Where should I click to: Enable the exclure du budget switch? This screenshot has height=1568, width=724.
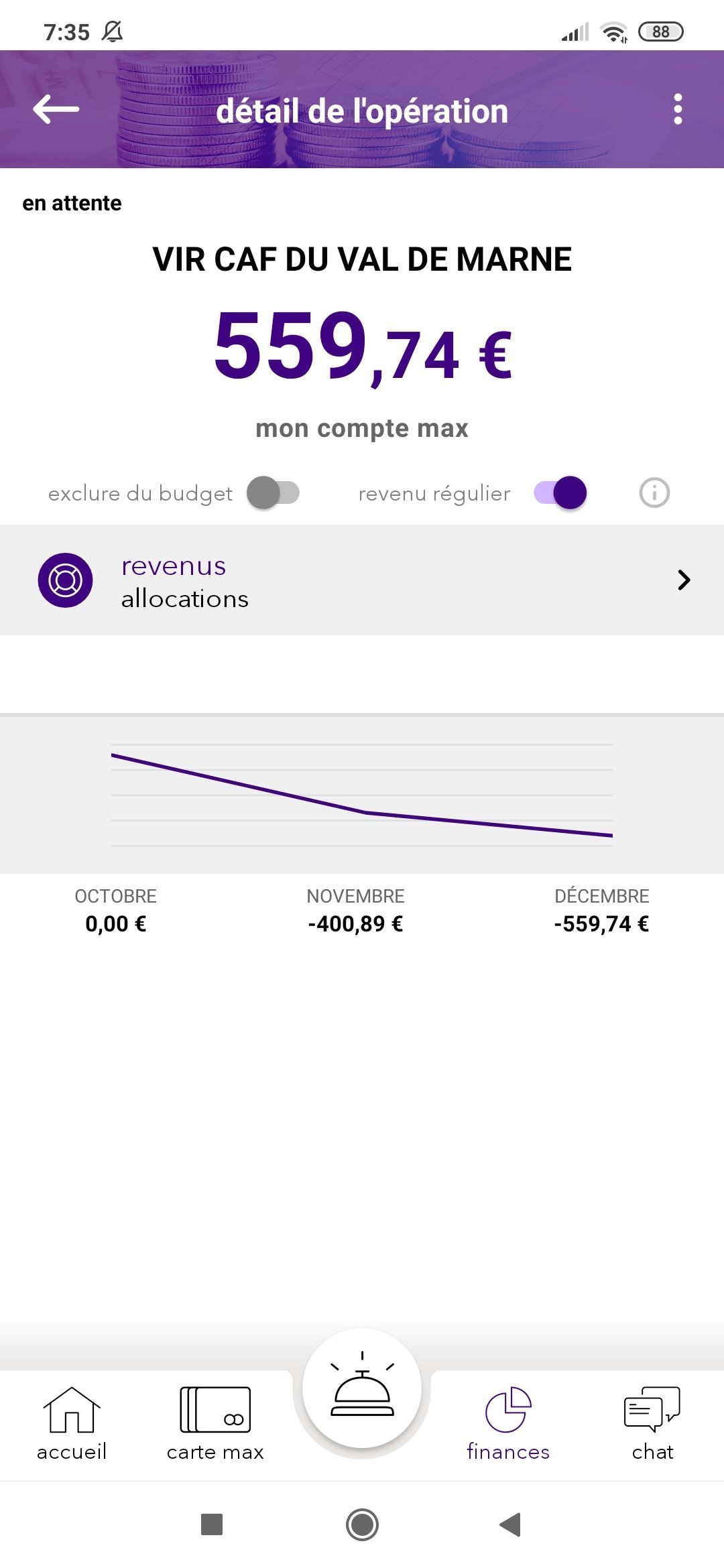pos(273,493)
